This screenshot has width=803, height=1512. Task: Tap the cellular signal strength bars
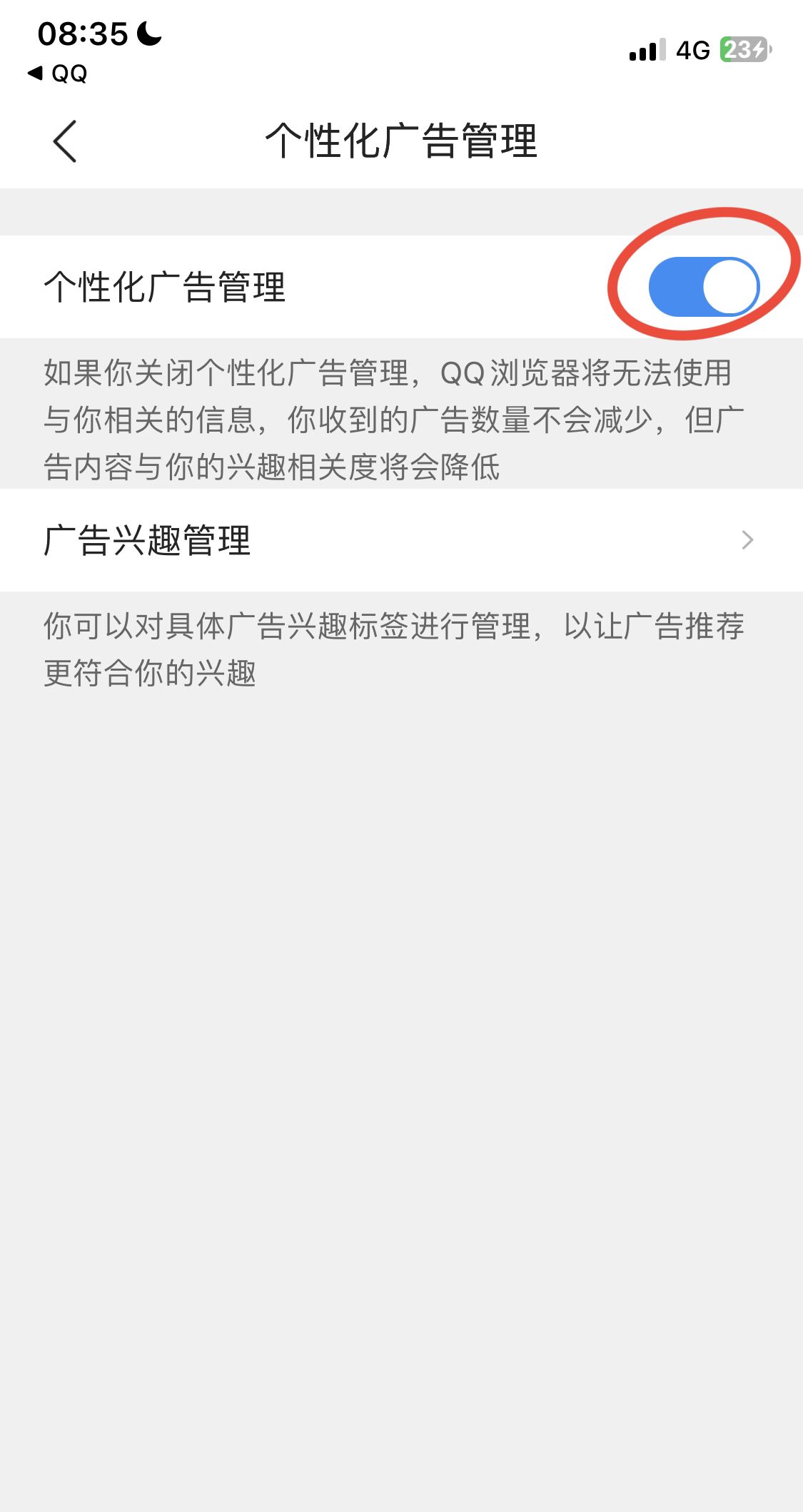coord(645,51)
